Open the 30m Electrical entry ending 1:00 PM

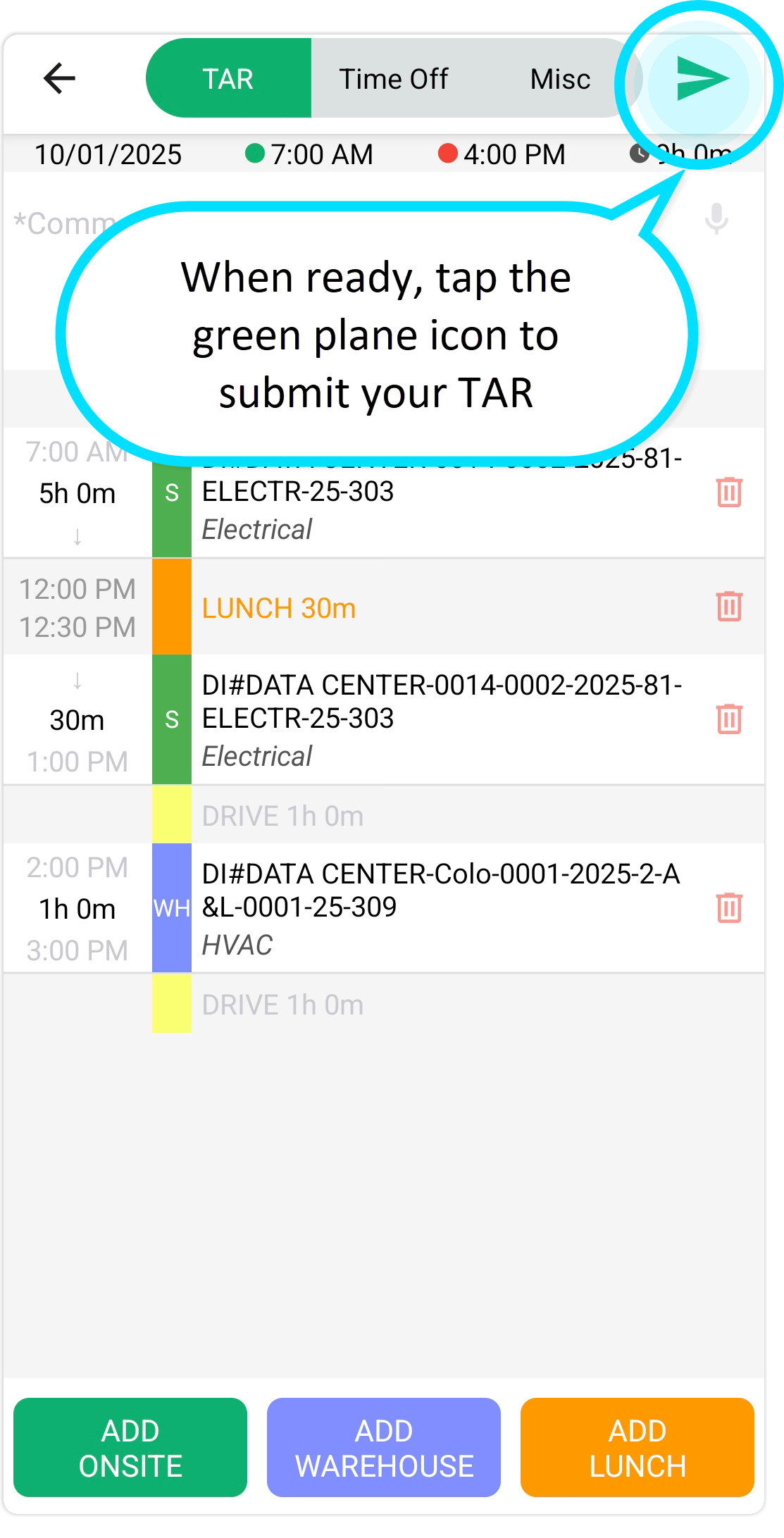pyautogui.click(x=440, y=719)
